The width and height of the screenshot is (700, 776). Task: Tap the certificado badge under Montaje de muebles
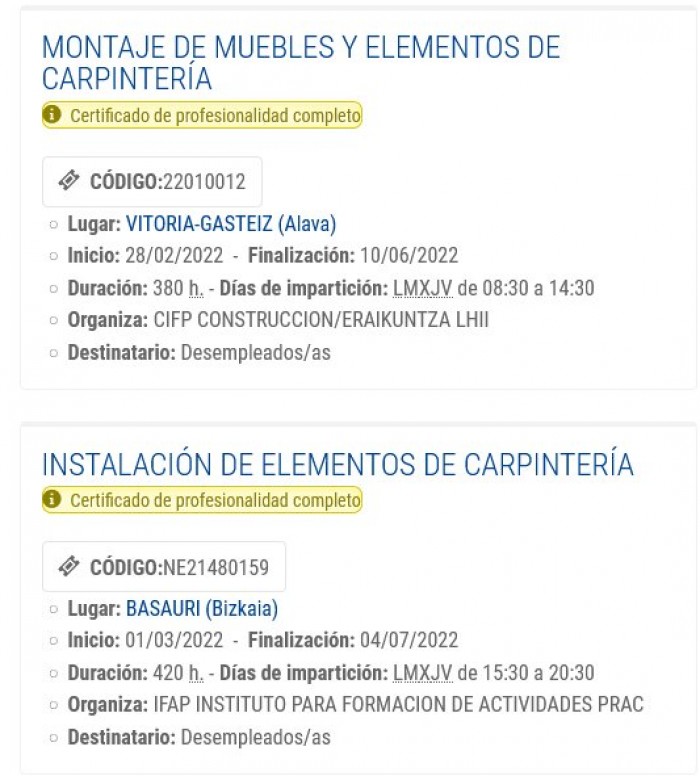coord(202,115)
